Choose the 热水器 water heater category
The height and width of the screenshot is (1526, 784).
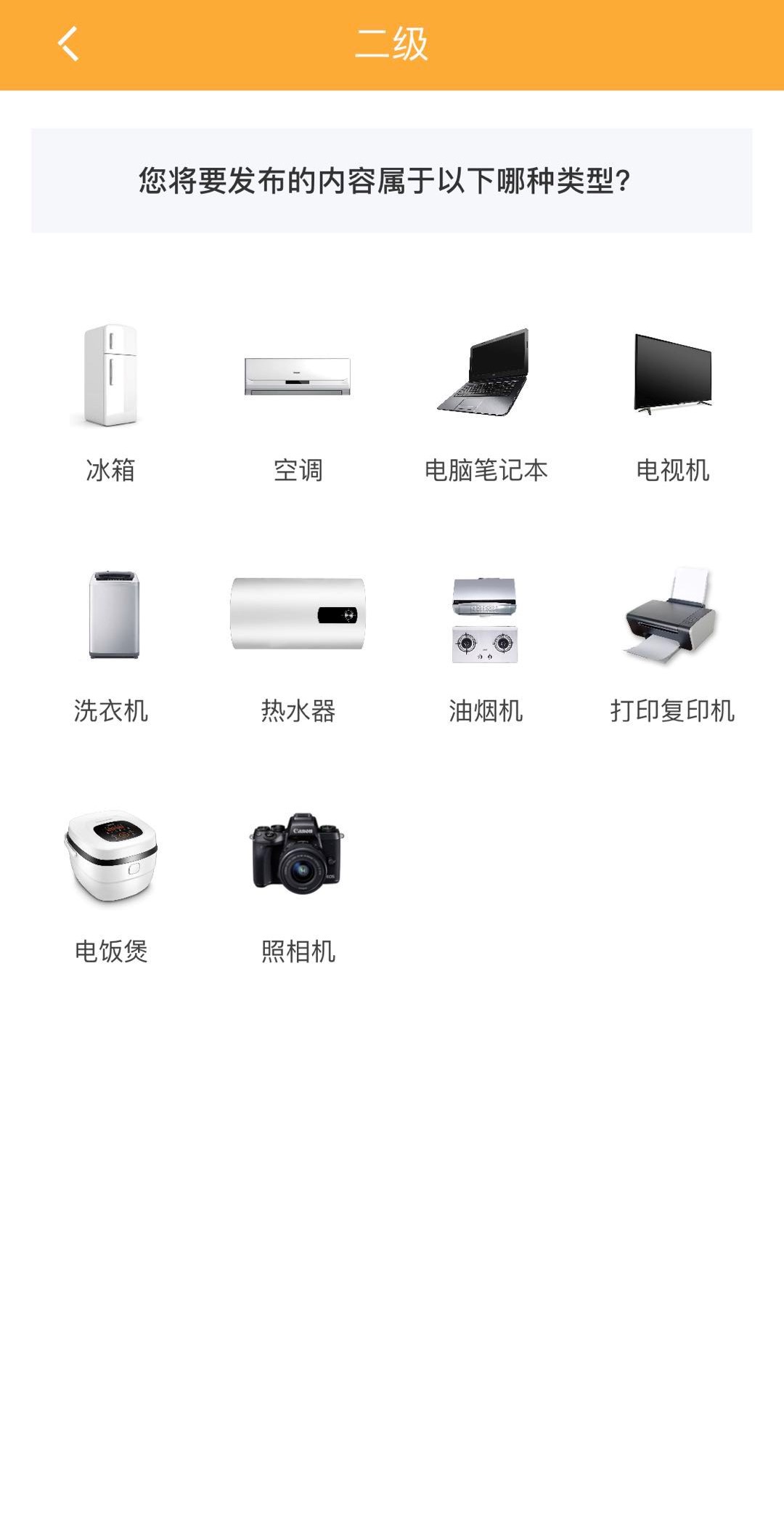[298, 644]
